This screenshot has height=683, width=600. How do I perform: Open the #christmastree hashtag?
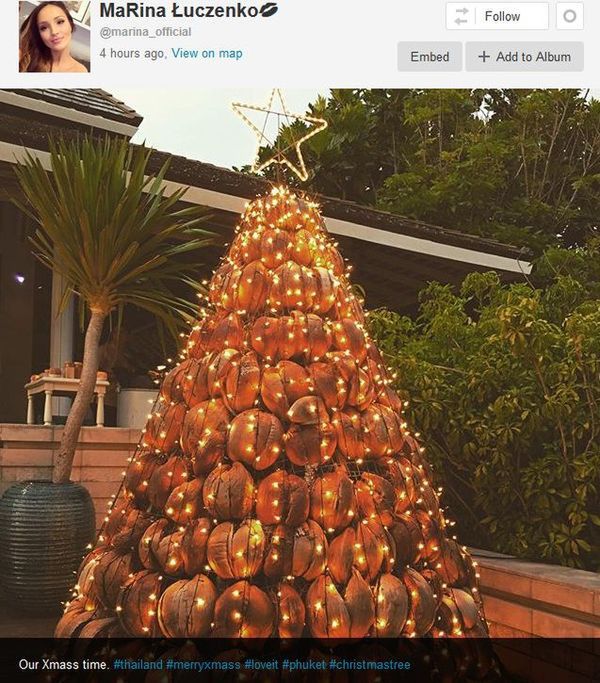(369, 665)
